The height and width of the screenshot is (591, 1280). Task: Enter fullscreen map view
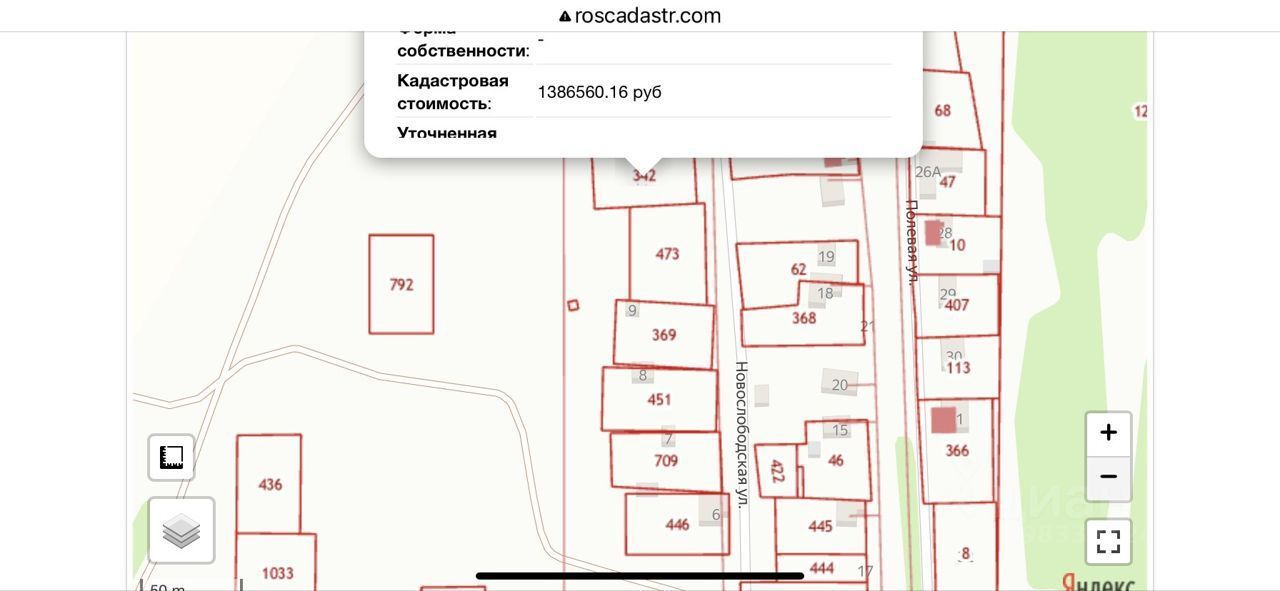(x=1108, y=541)
